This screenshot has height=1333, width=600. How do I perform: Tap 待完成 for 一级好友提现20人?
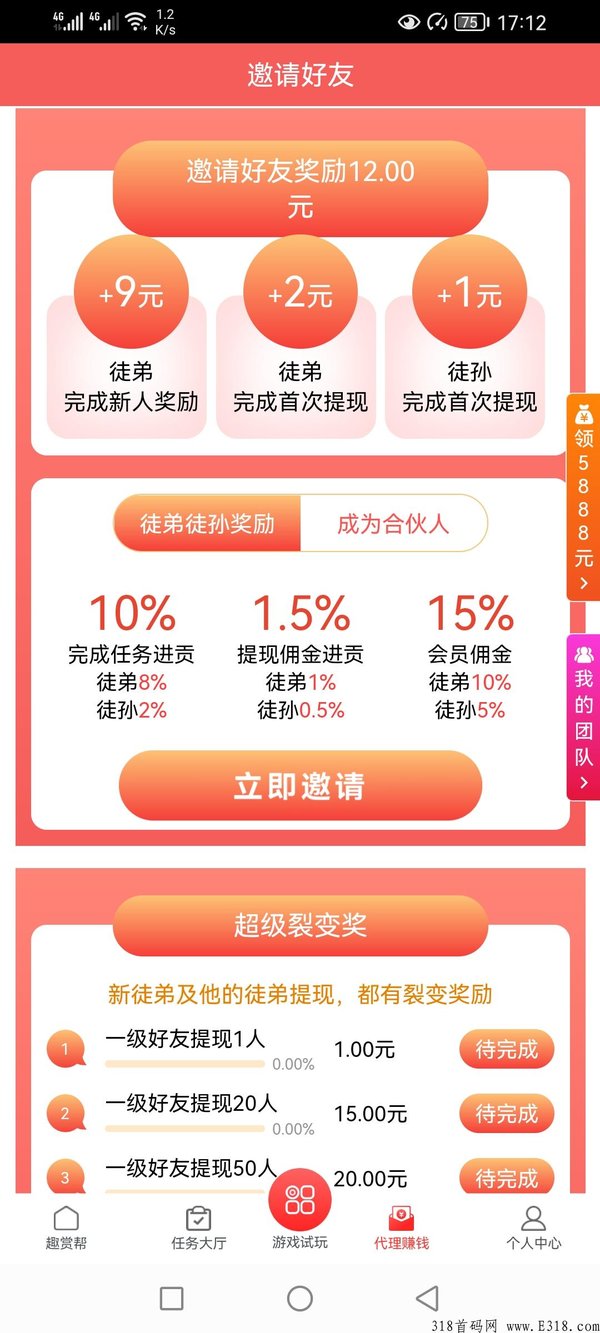click(506, 1114)
